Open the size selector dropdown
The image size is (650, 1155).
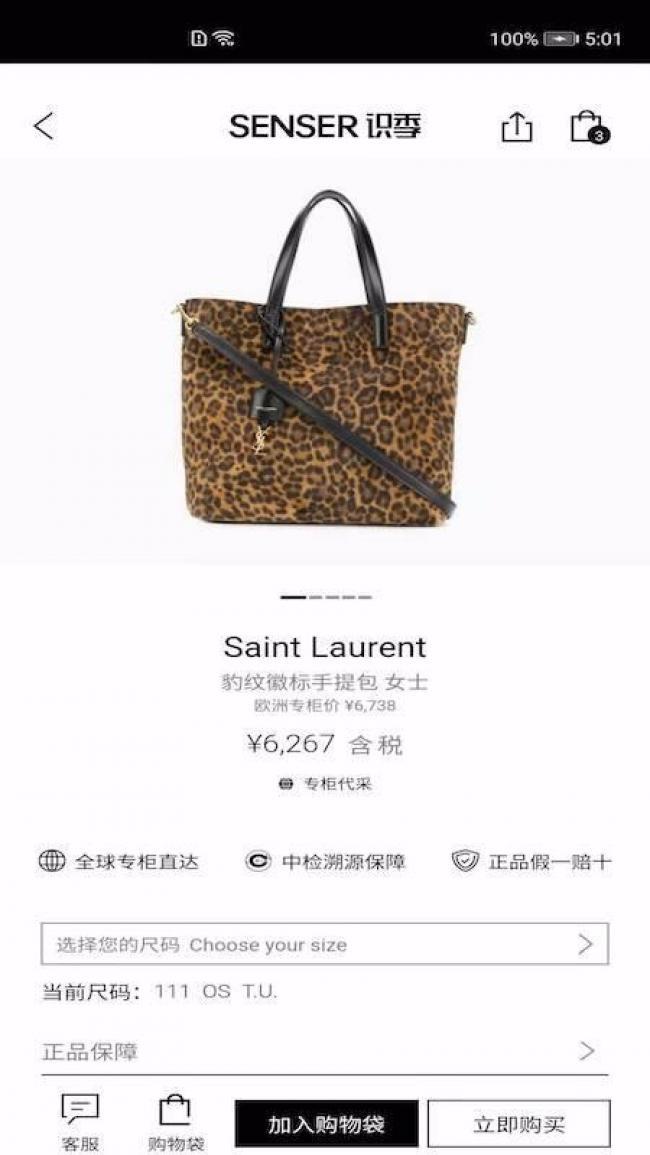coord(324,944)
